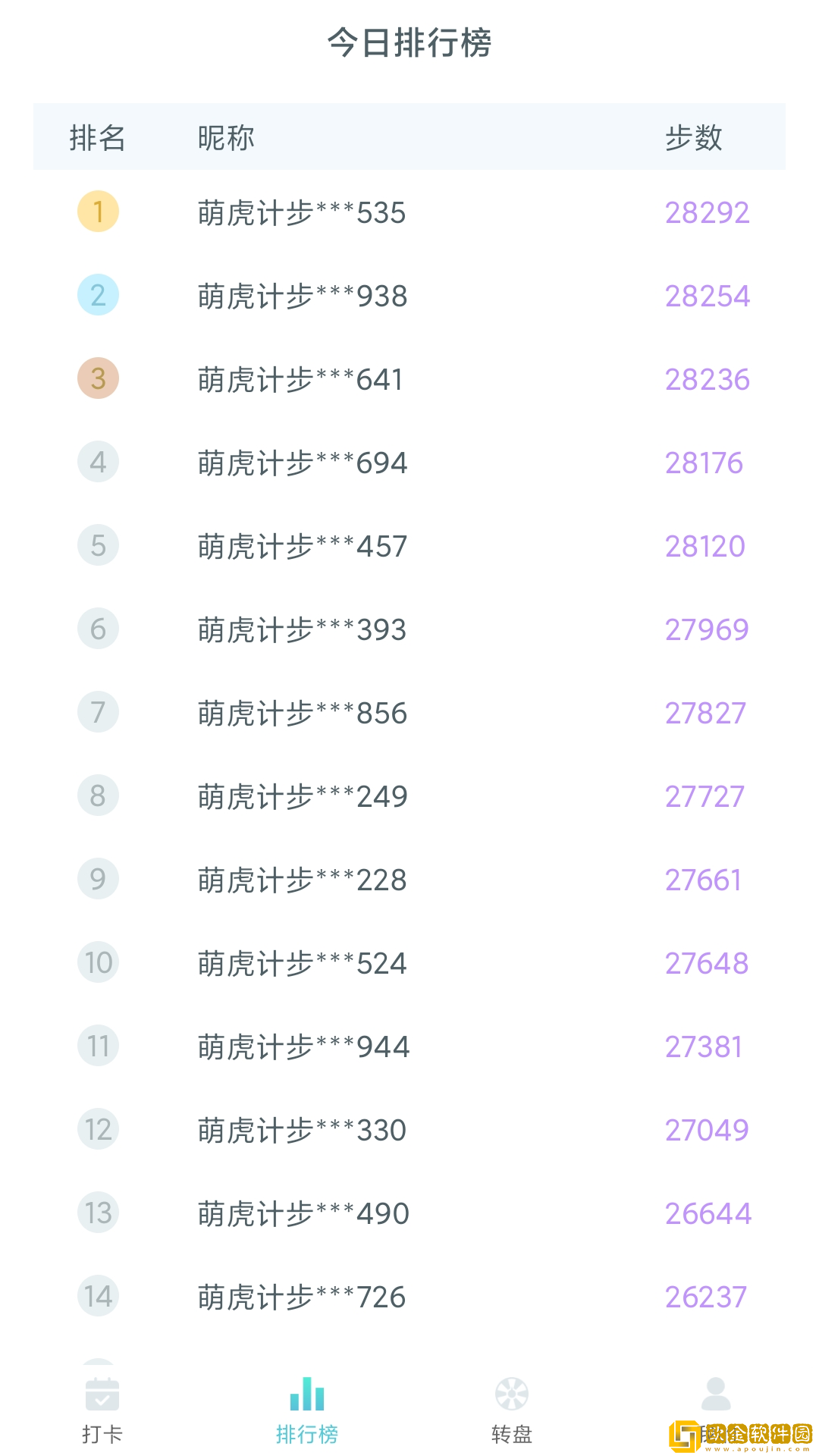Click the 步数 column header
This screenshot has height=1456, width=819.
692,137
